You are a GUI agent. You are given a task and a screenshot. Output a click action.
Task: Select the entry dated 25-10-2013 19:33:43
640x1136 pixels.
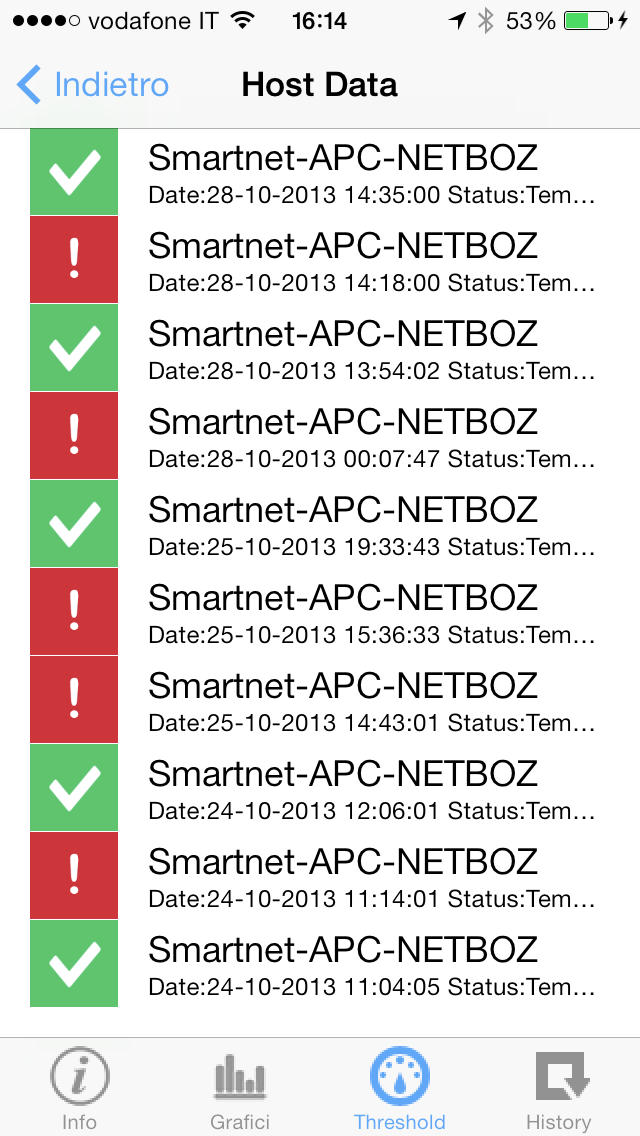(320, 524)
